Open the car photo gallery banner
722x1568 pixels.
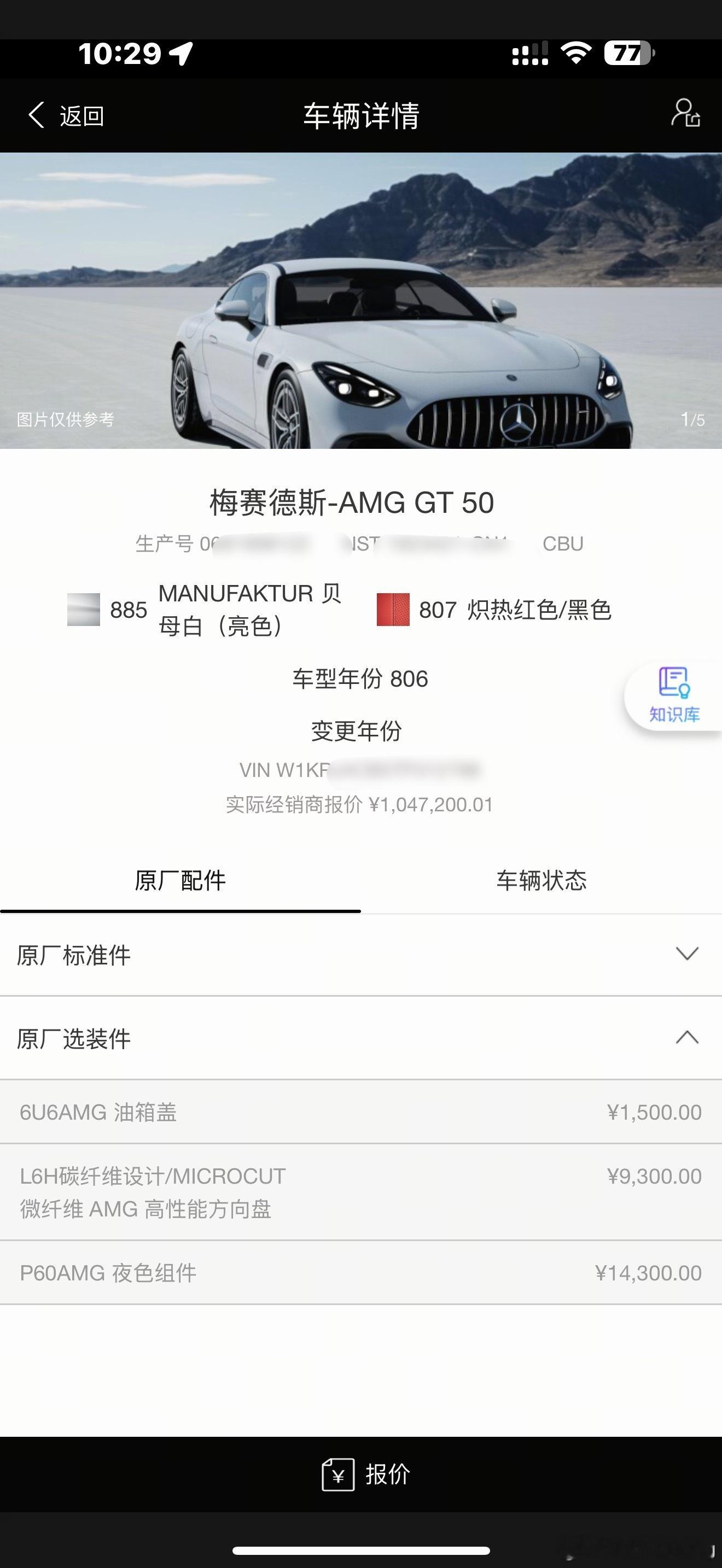[x=361, y=301]
